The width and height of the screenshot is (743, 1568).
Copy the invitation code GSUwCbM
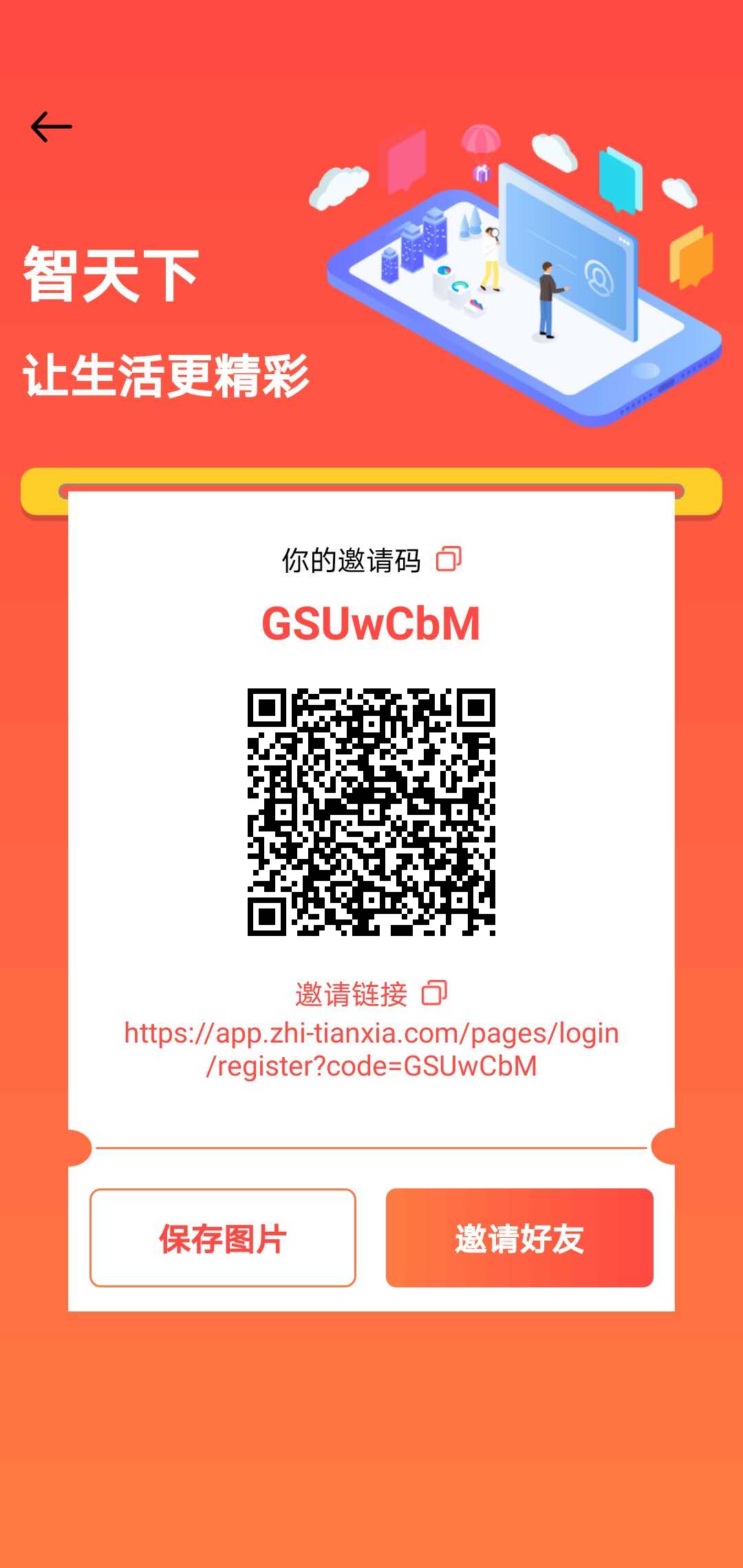449,559
